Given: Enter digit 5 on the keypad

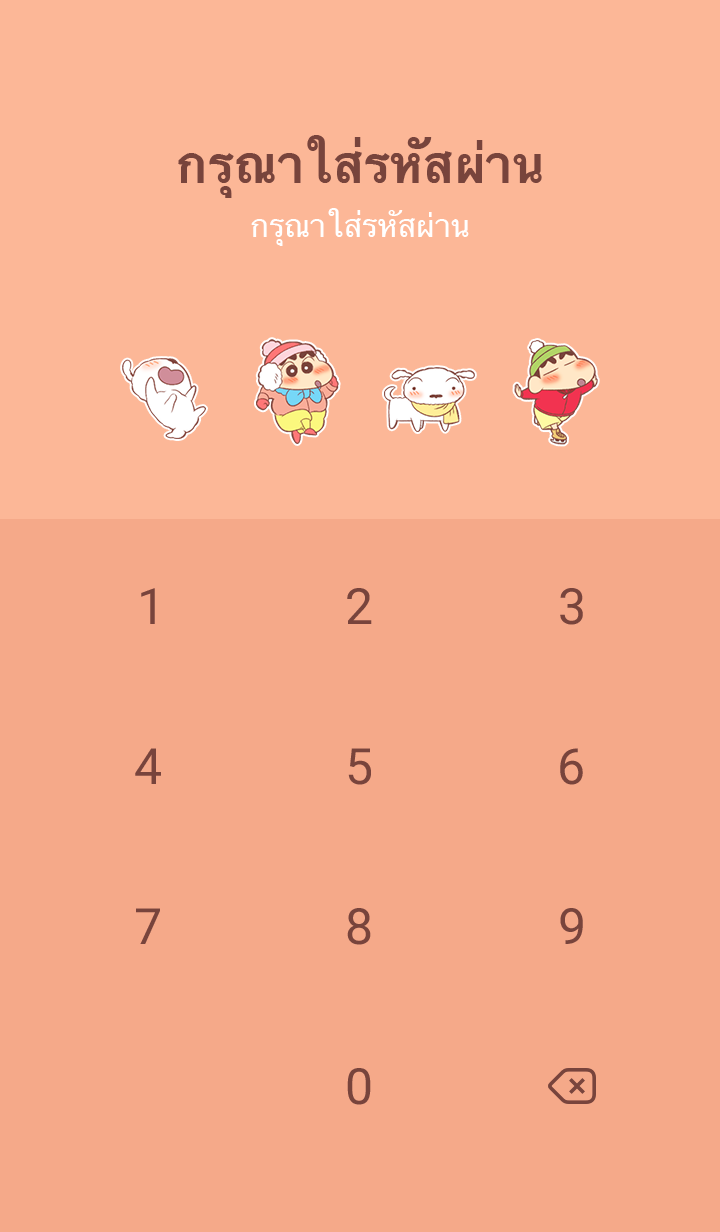Looking at the screenshot, I should [x=359, y=767].
